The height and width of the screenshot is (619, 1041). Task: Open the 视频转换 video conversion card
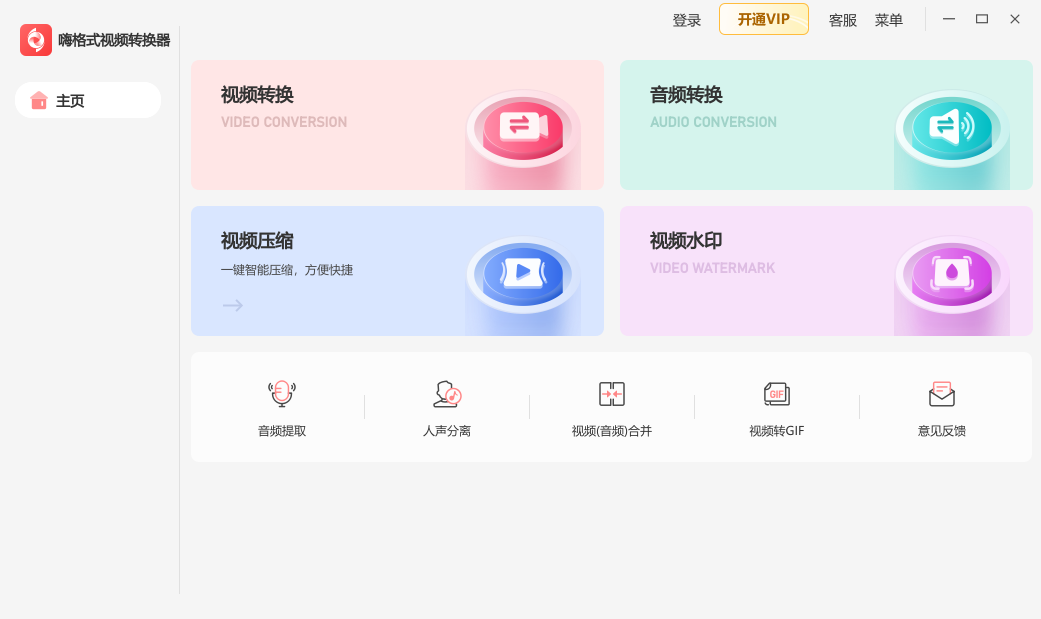[397, 125]
